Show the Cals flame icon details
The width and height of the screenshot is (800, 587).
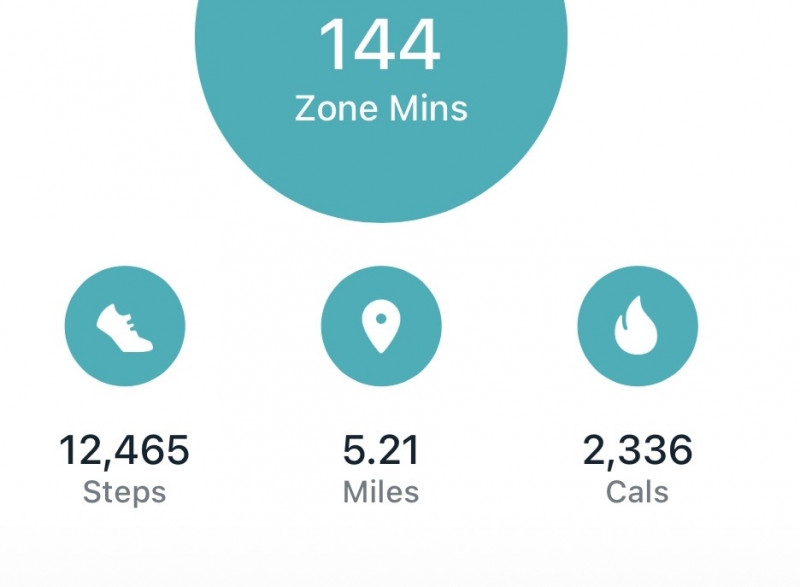click(x=637, y=327)
